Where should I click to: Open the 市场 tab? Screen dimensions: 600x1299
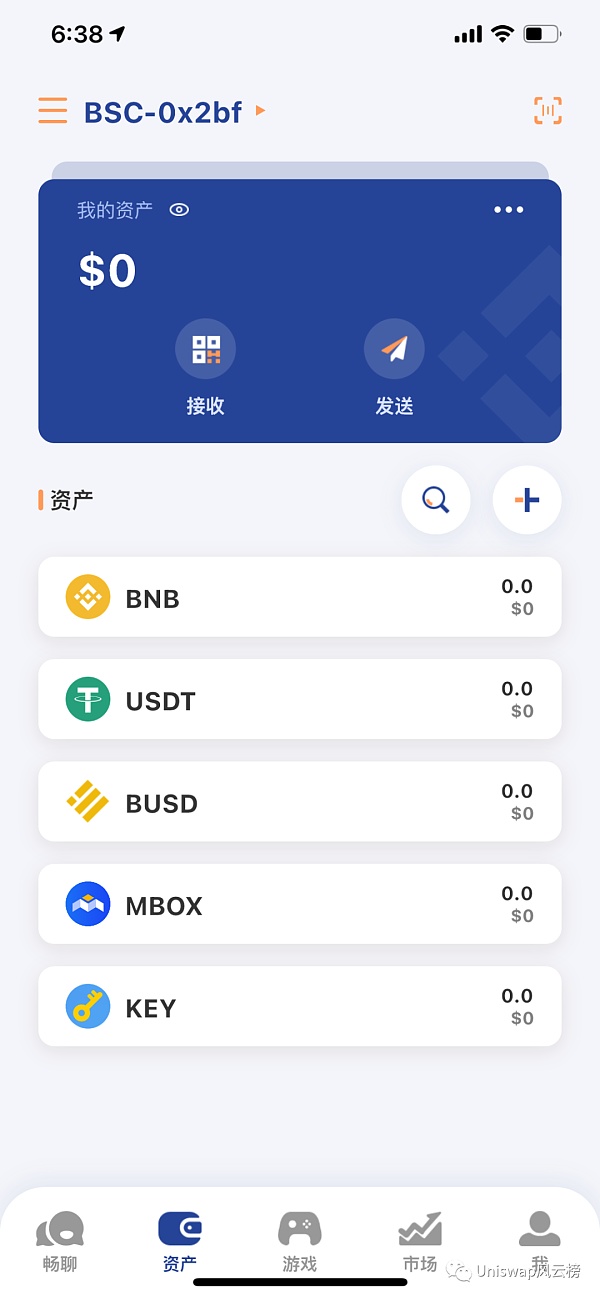coord(420,1240)
